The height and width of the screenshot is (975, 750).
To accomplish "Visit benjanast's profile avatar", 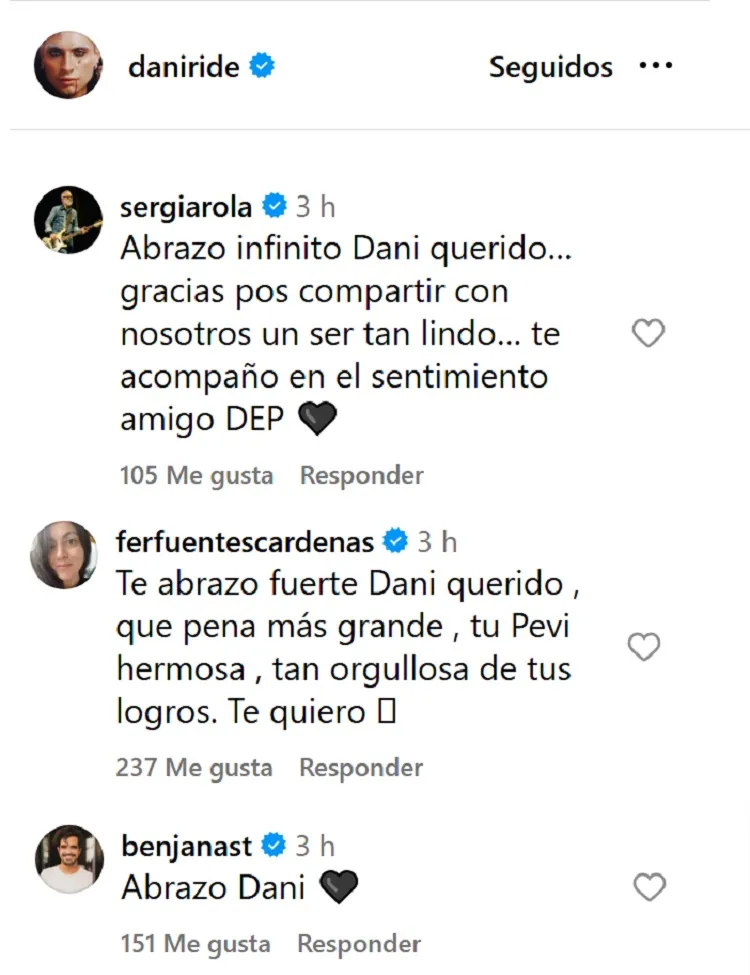I will point(70,858).
